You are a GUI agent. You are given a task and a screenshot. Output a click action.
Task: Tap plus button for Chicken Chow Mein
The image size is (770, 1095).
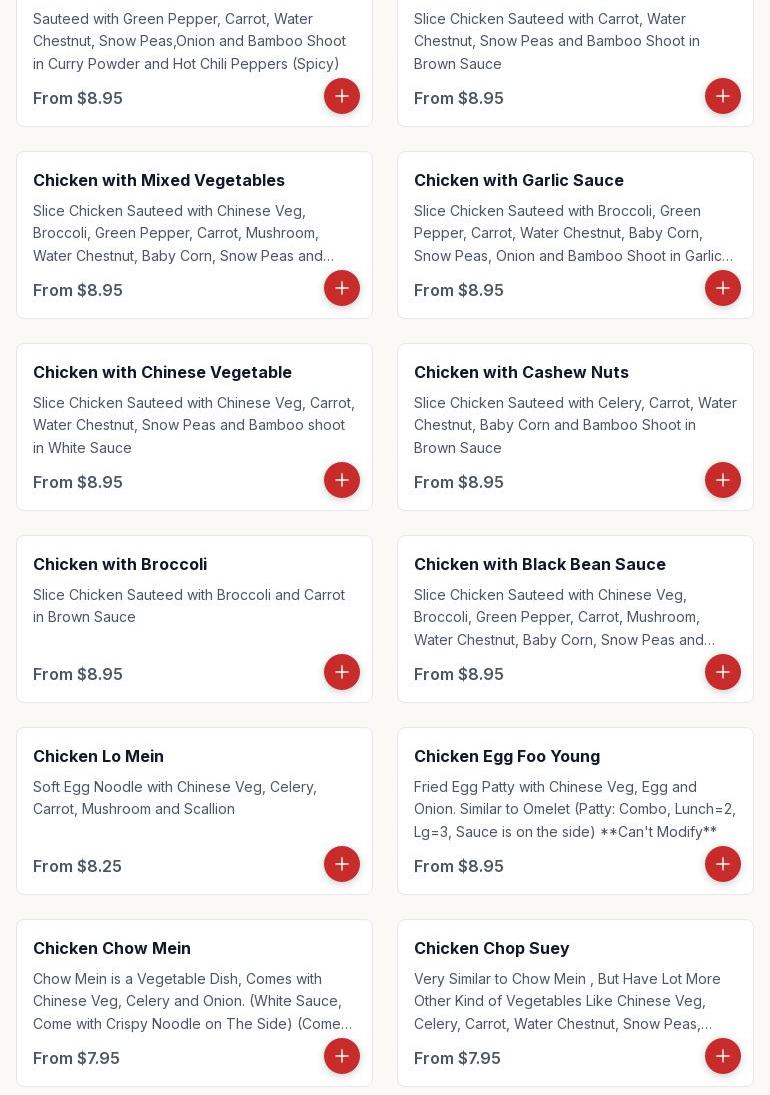pos(342,1056)
